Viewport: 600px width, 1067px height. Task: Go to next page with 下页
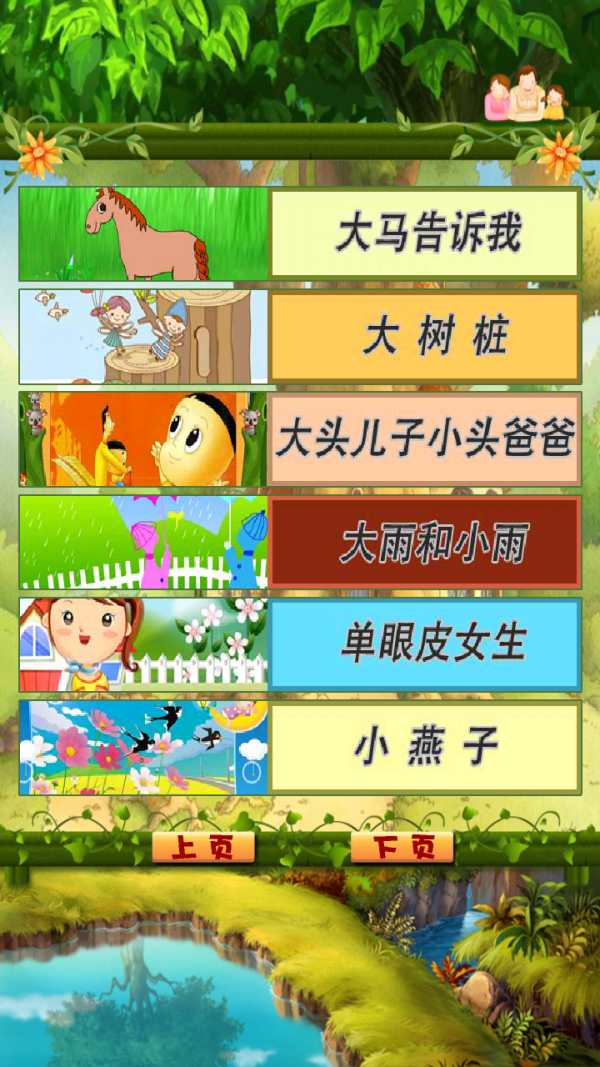(402, 848)
